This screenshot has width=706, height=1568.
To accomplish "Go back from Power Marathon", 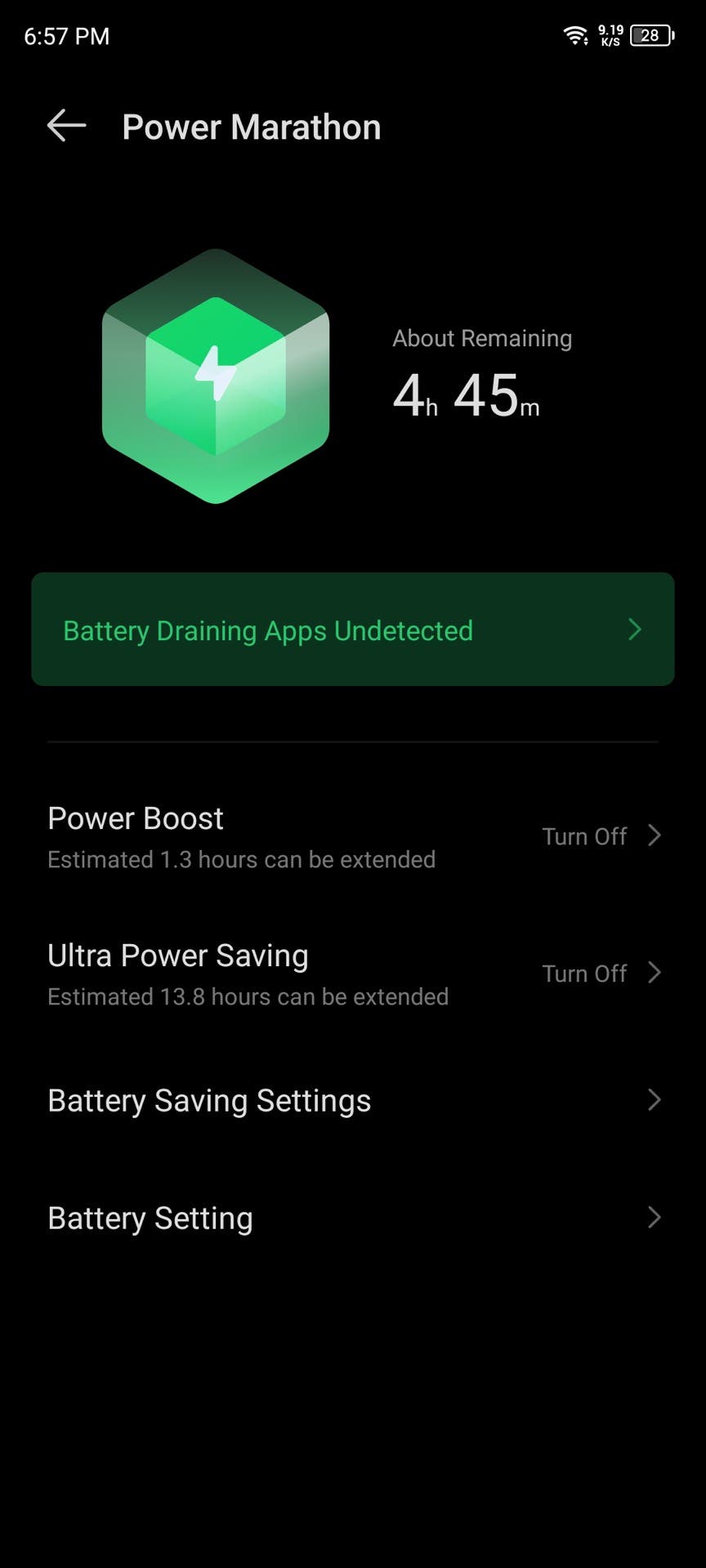I will (x=67, y=127).
